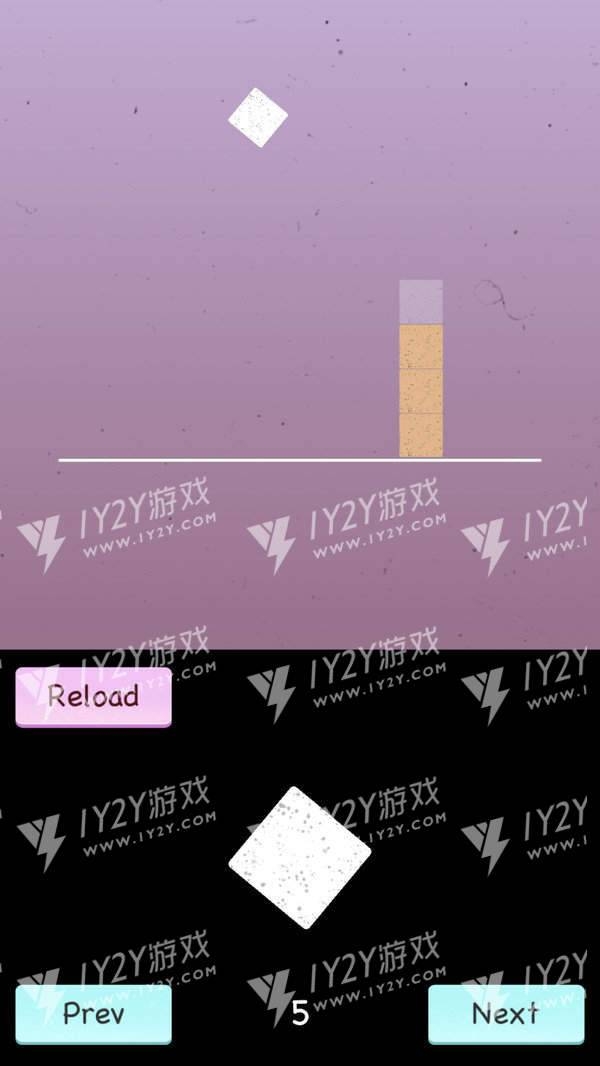Tap the Reload button
600x1066 pixels.
pyautogui.click(x=93, y=696)
